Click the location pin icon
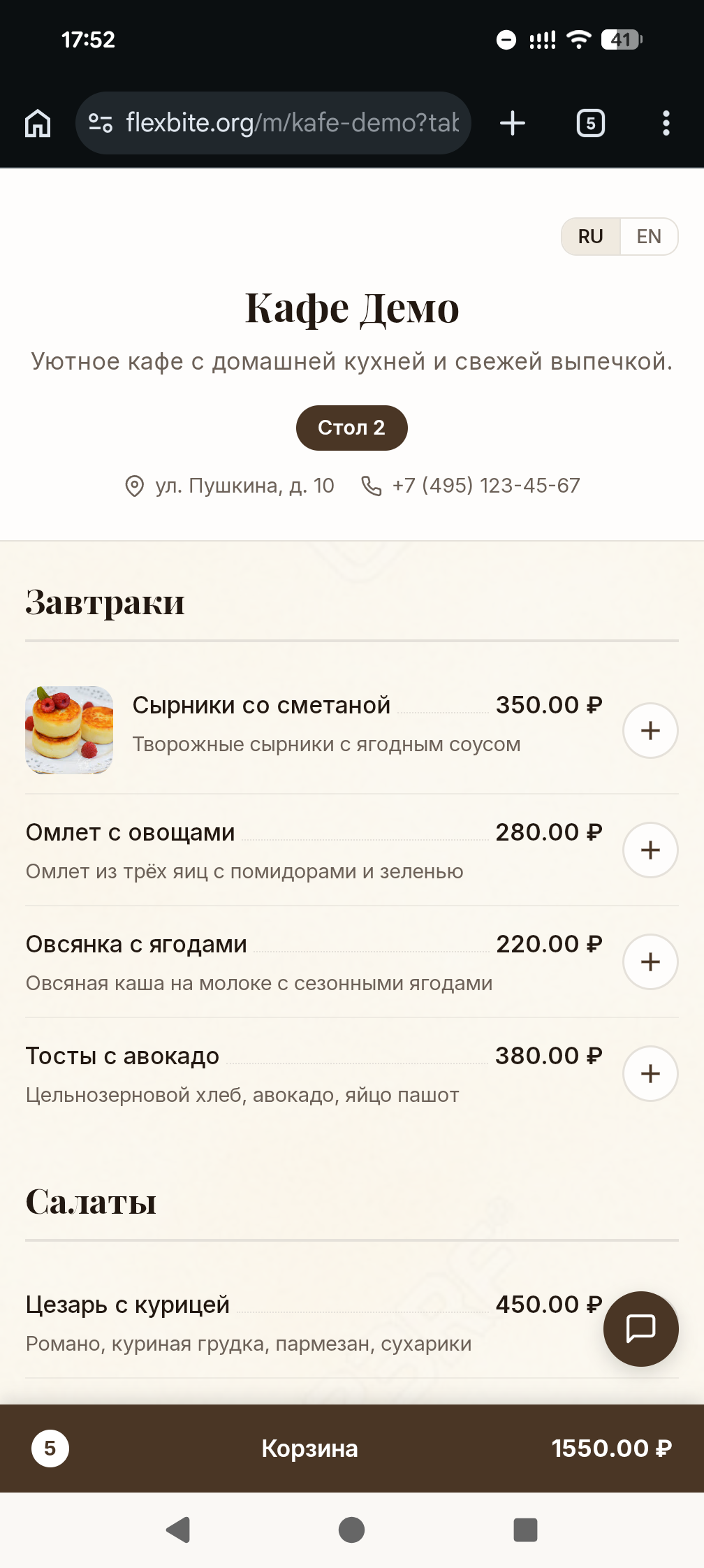Viewport: 704px width, 1568px height. pos(133,485)
